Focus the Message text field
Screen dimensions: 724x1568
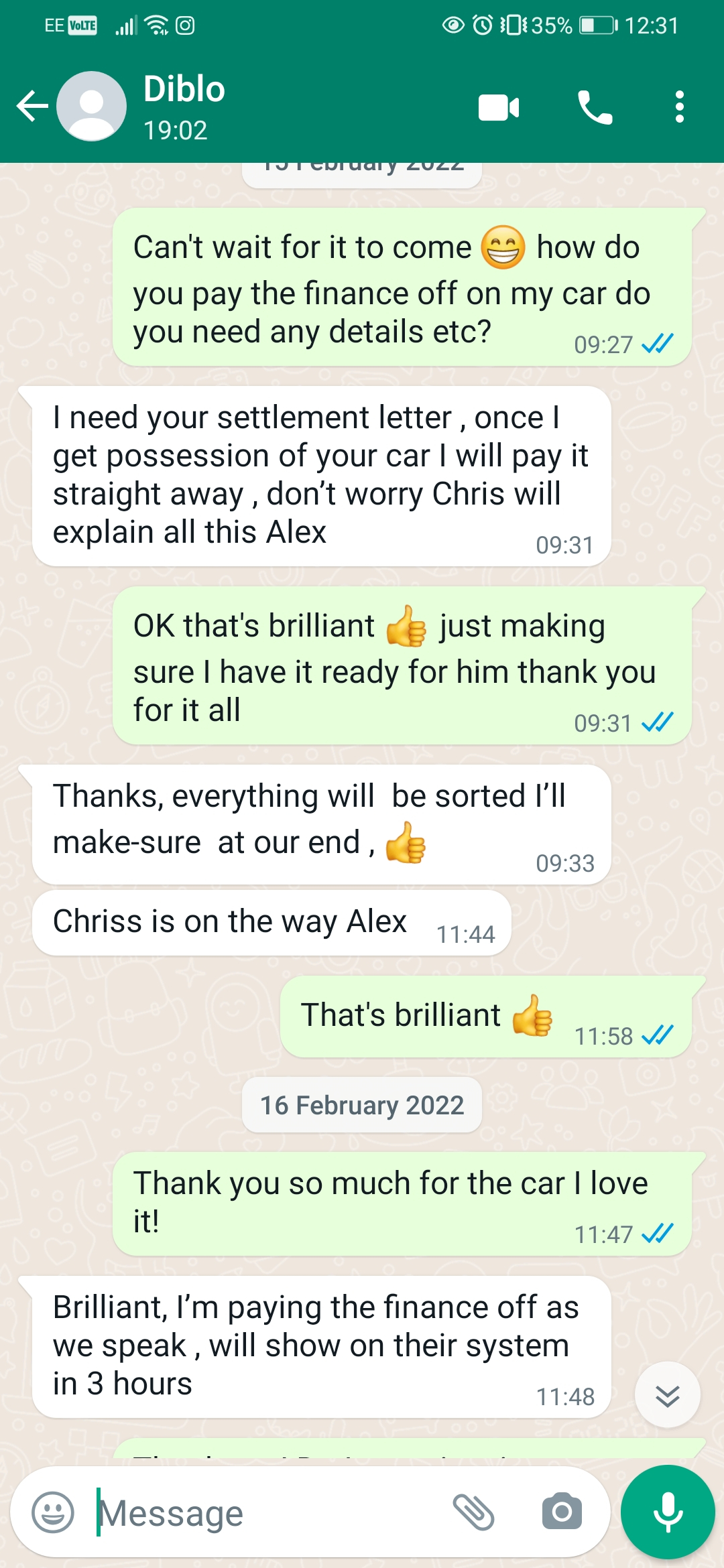(268, 1512)
